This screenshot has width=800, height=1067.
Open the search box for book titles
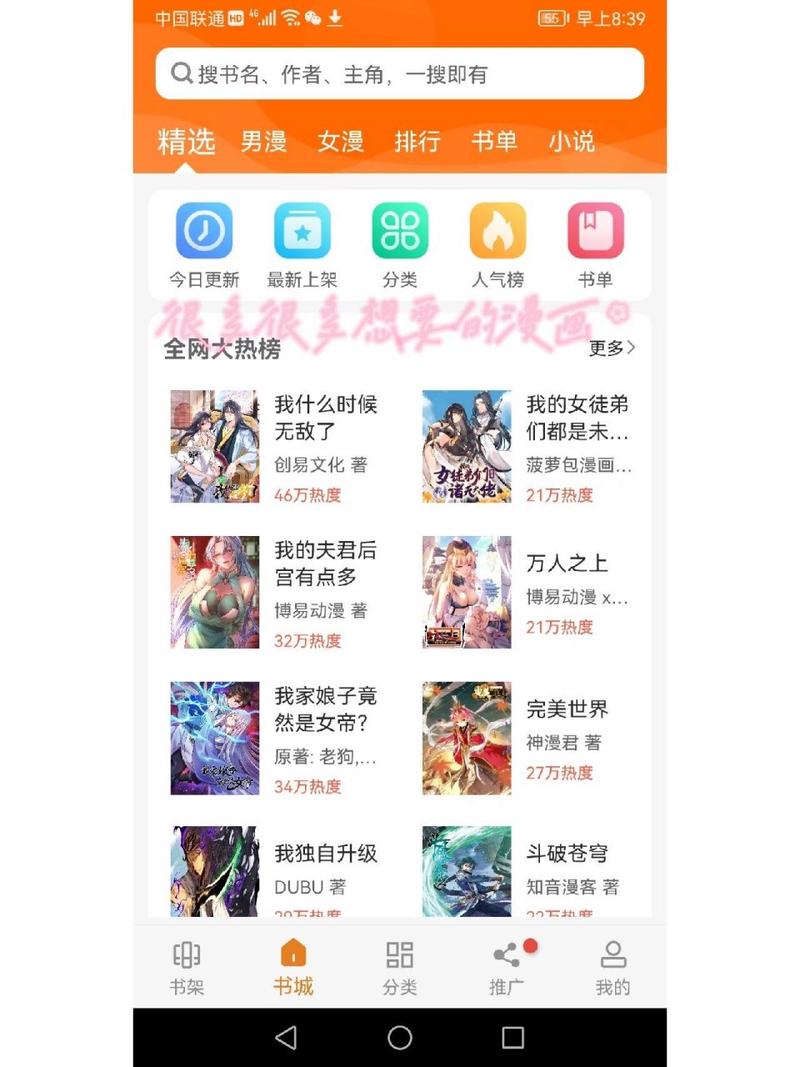pos(400,74)
